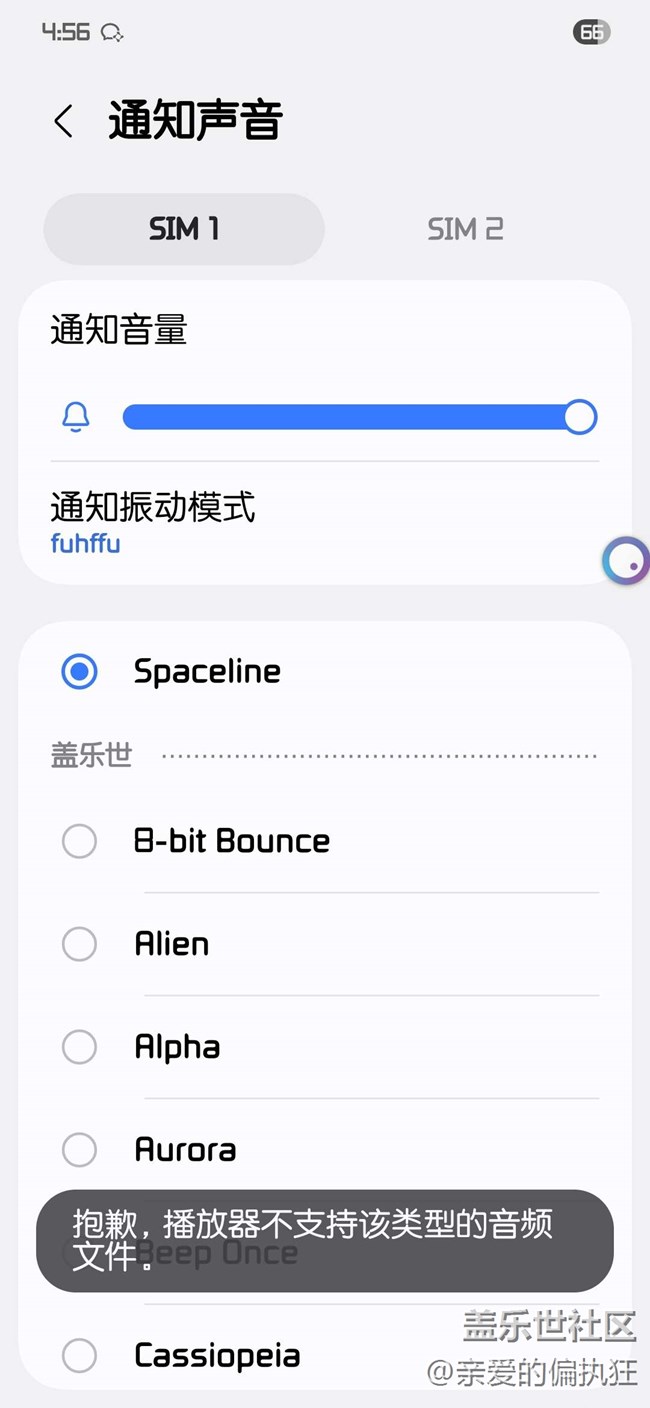Select the Spaceline notification sound
The width and height of the screenshot is (650, 1408).
[x=207, y=671]
